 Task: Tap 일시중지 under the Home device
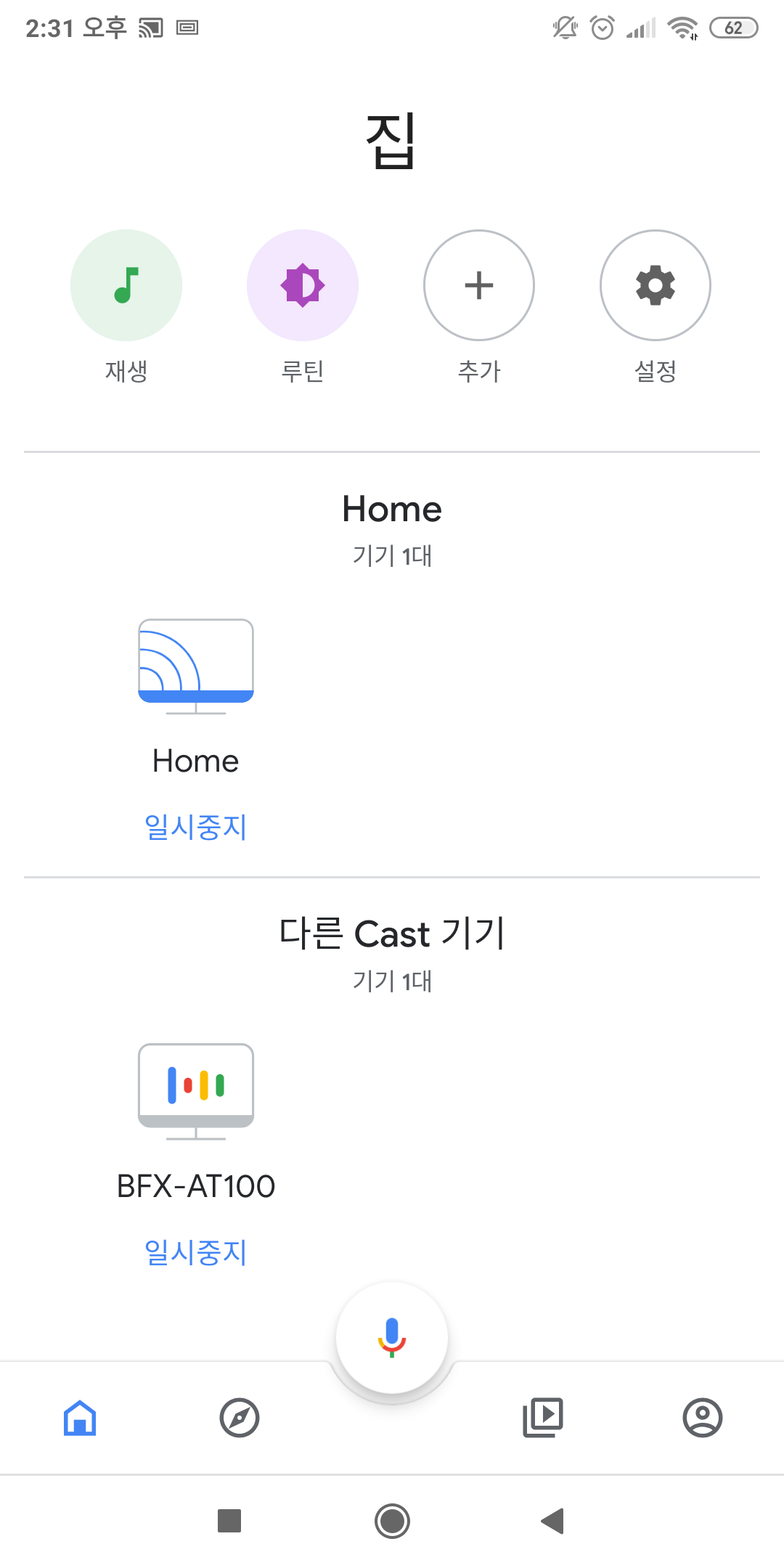tap(196, 827)
